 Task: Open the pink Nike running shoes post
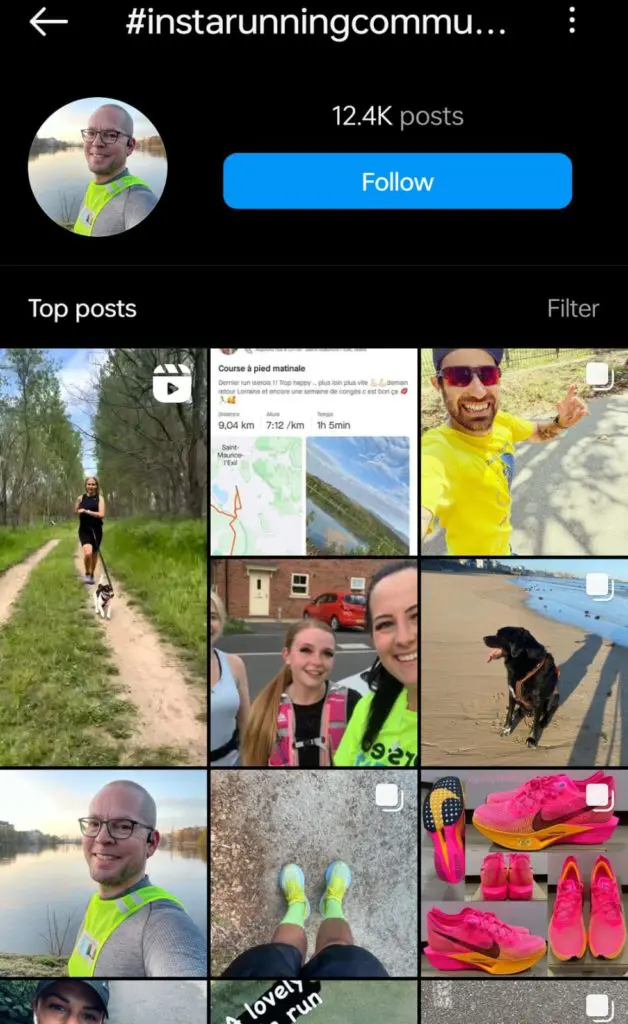pos(523,872)
